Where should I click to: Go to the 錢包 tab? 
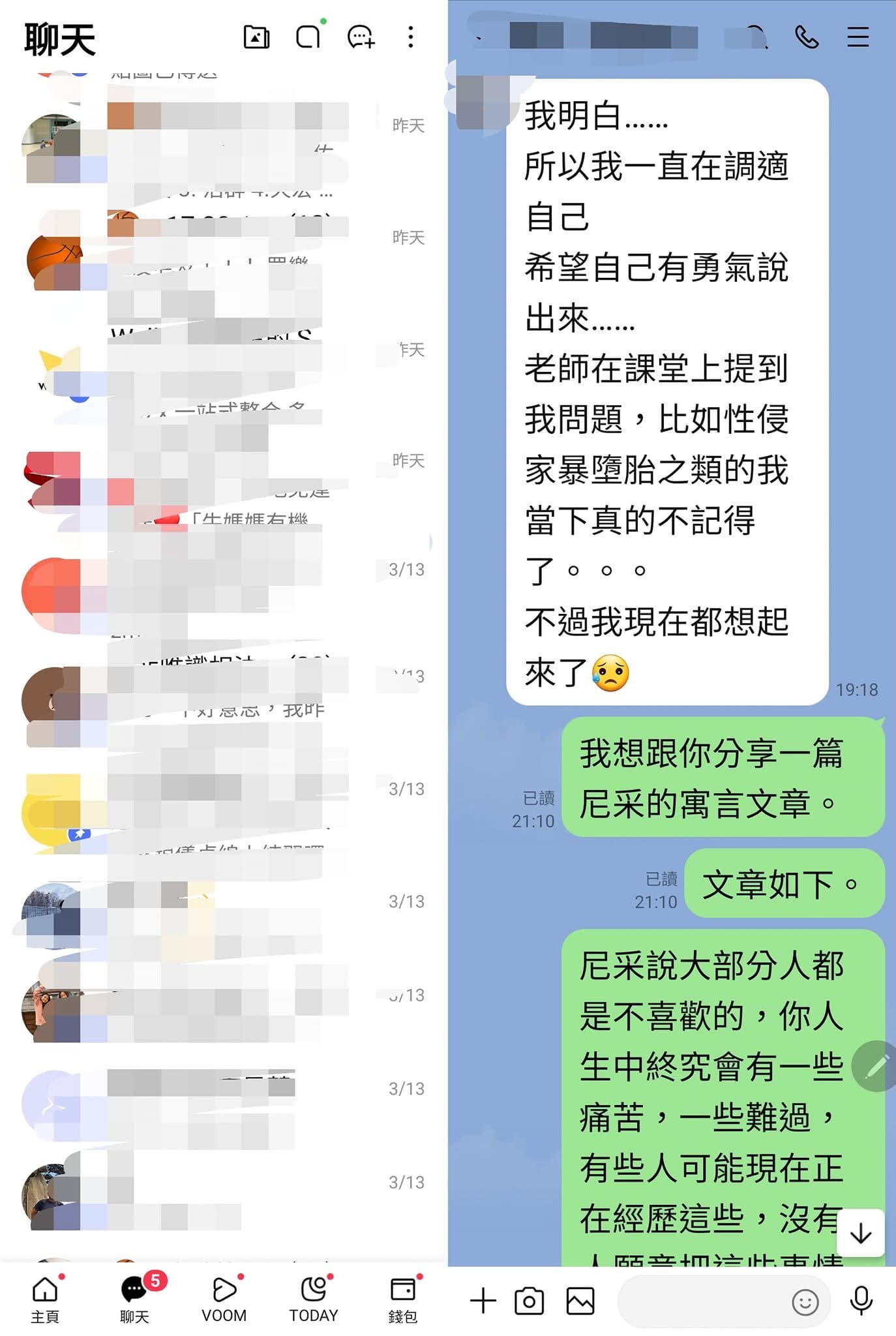(x=403, y=1299)
